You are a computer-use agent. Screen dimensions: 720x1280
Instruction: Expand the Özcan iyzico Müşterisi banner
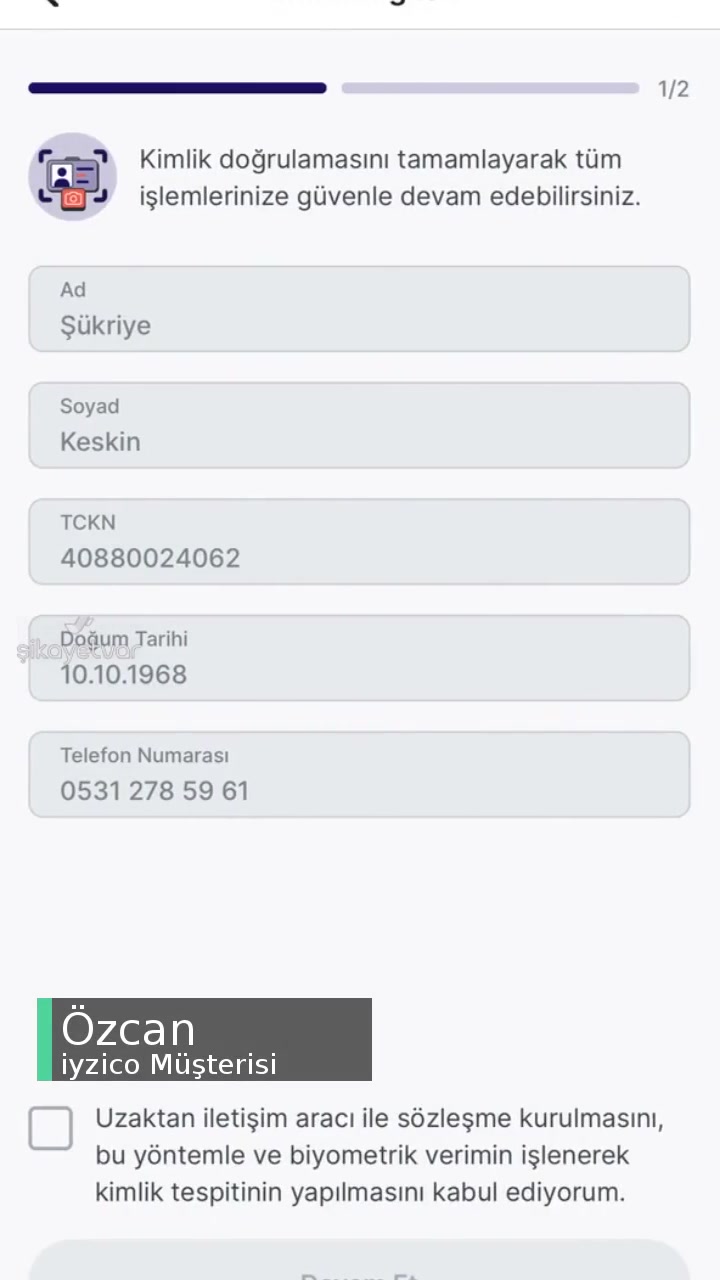click(204, 1039)
